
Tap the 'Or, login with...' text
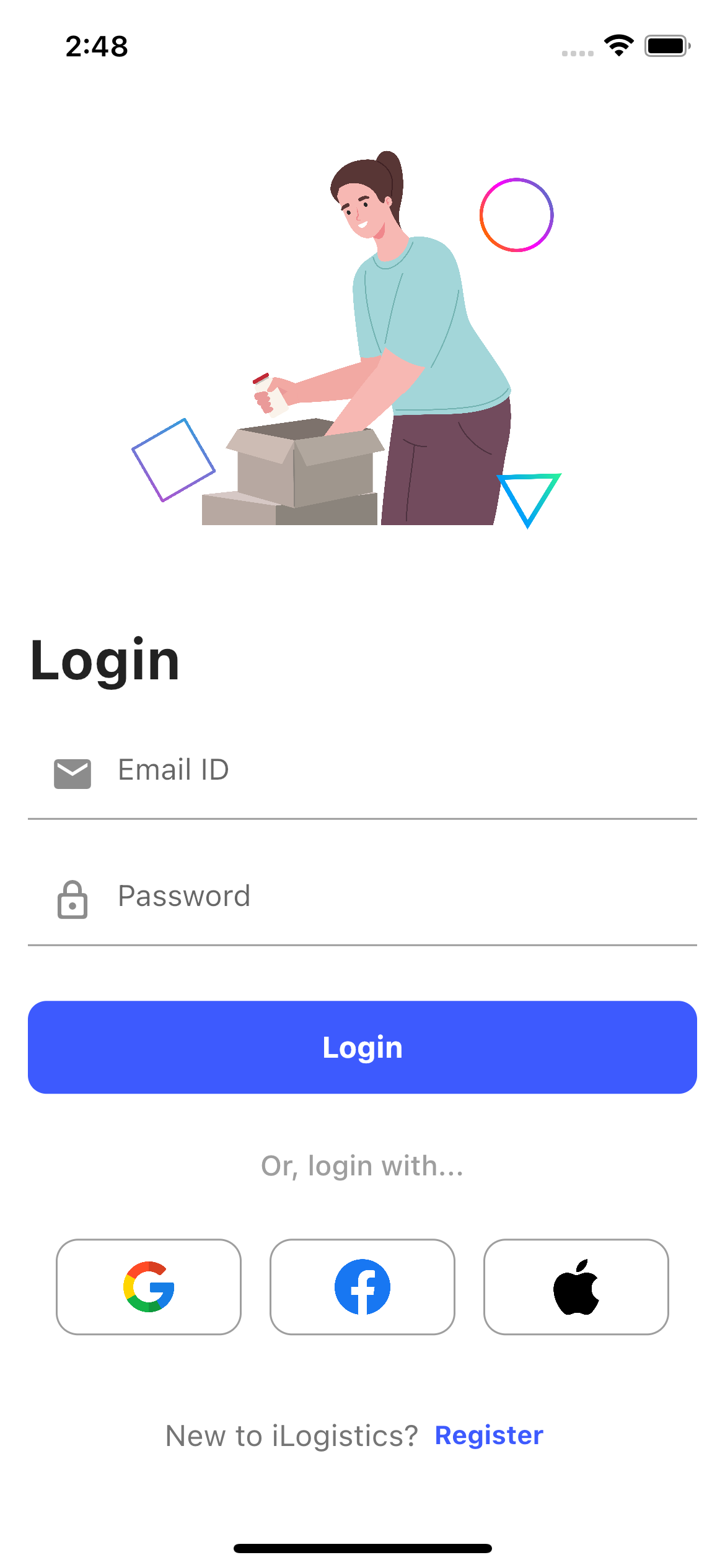[362, 1164]
